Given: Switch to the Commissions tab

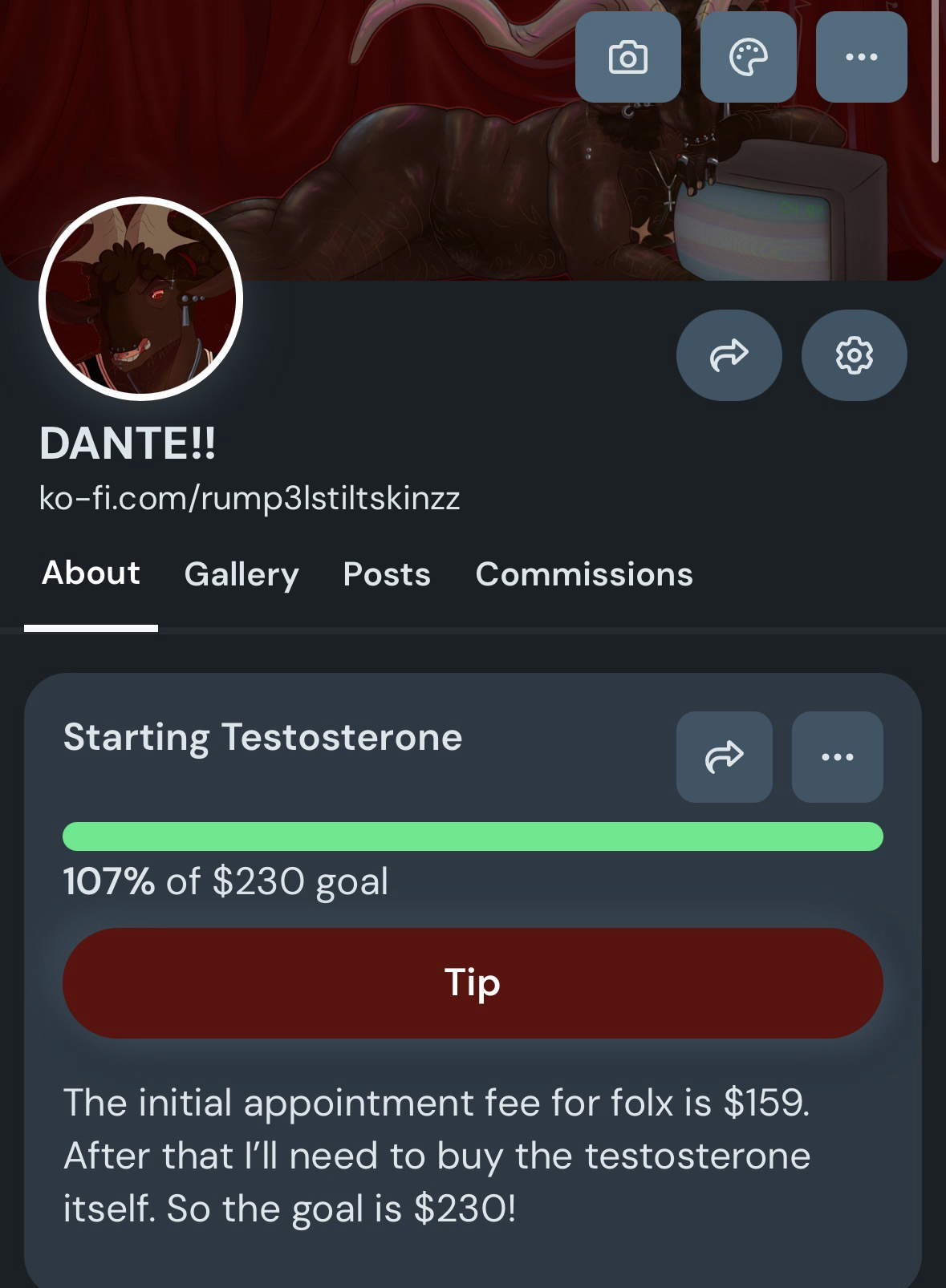Looking at the screenshot, I should pyautogui.click(x=584, y=574).
